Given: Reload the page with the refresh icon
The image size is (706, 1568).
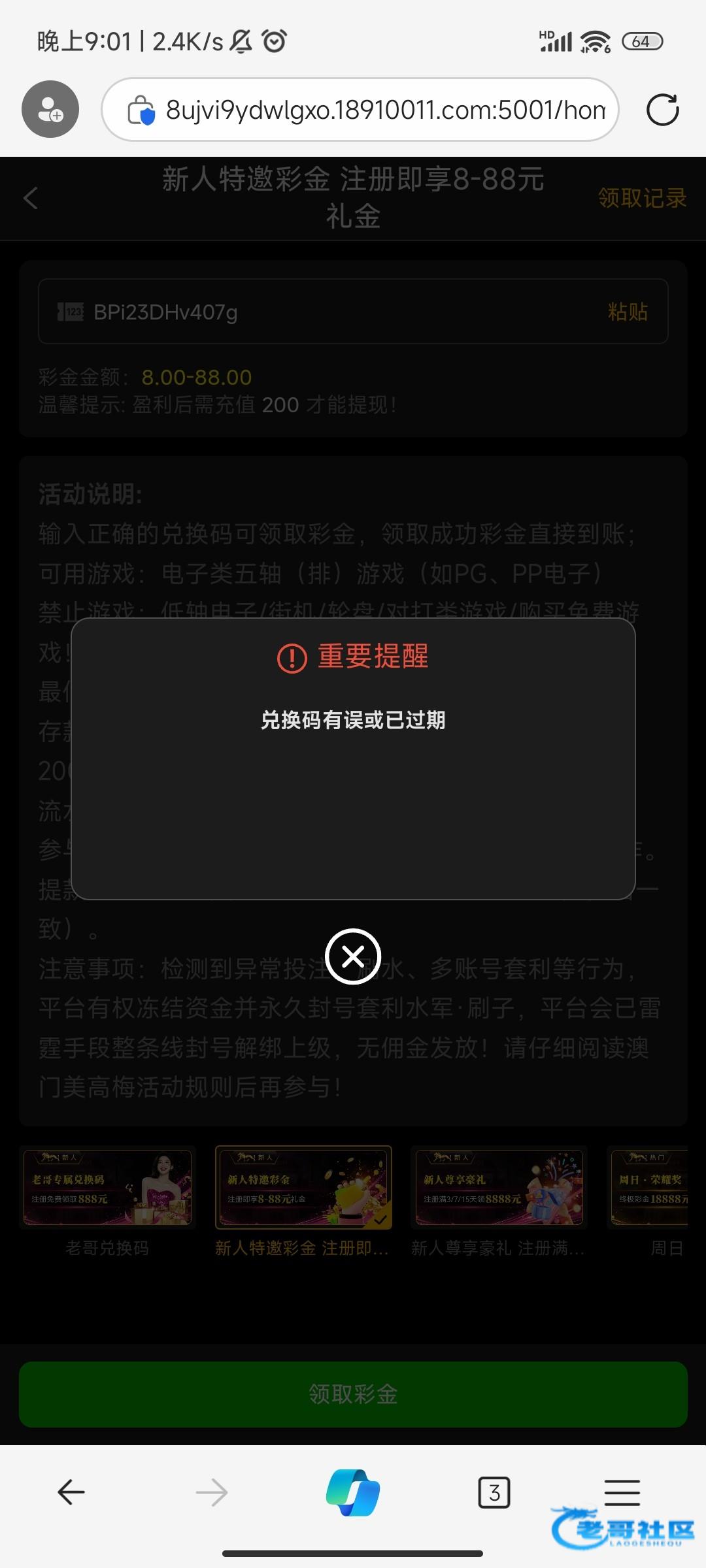Looking at the screenshot, I should 662,110.
